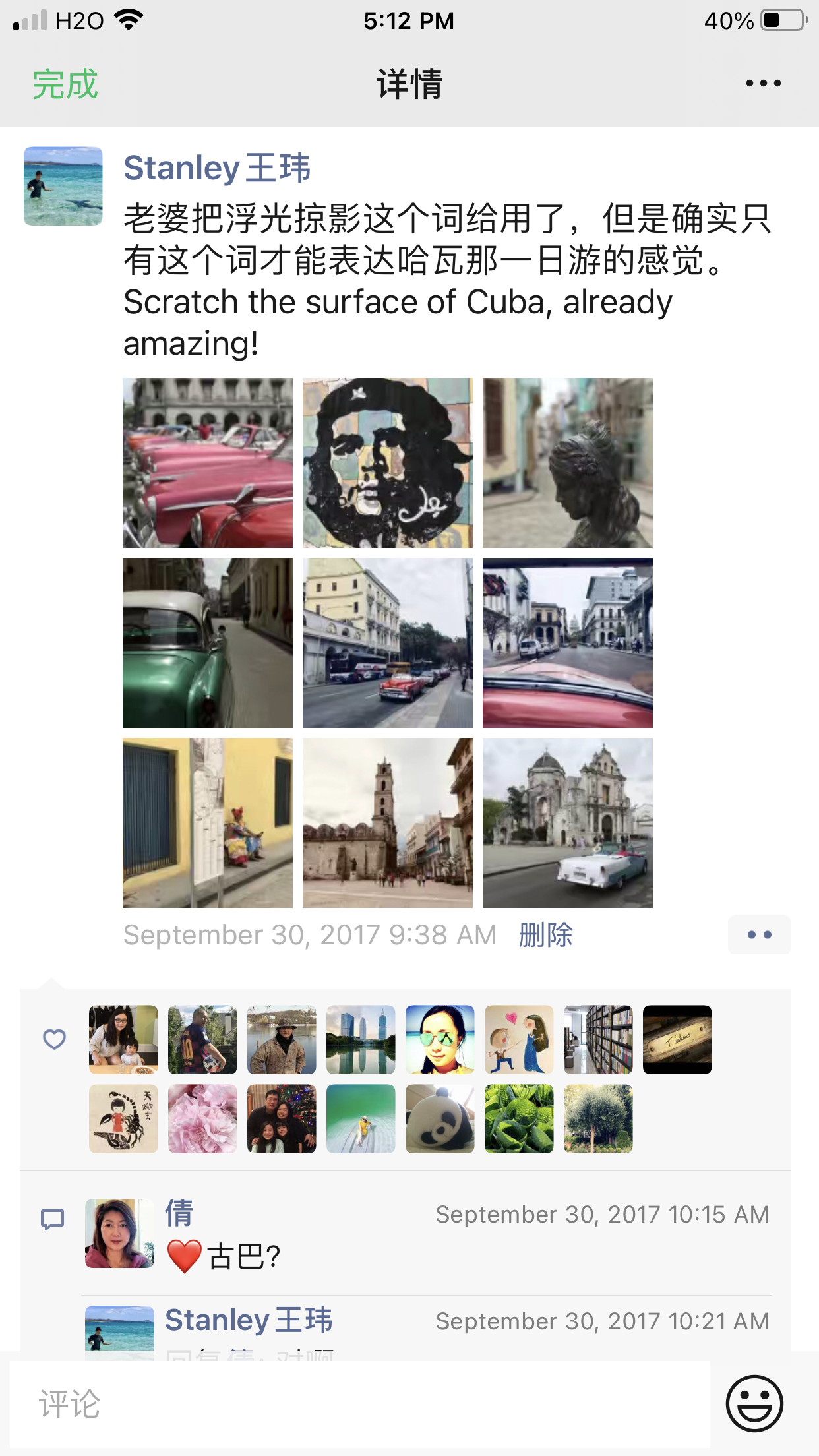Open the bookshelf avatar in the likes list
The width and height of the screenshot is (819, 1456).
[598, 1039]
